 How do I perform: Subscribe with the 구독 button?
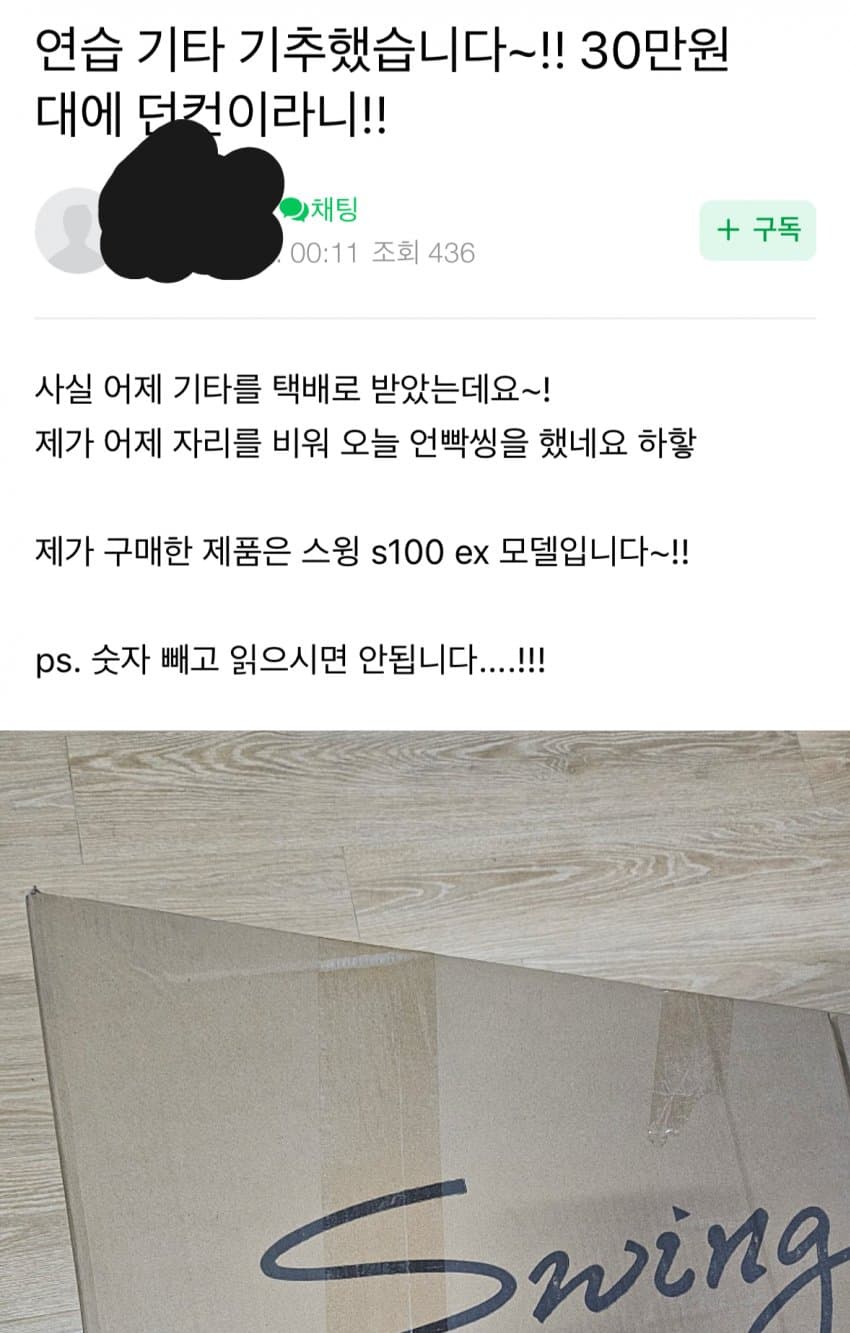757,230
